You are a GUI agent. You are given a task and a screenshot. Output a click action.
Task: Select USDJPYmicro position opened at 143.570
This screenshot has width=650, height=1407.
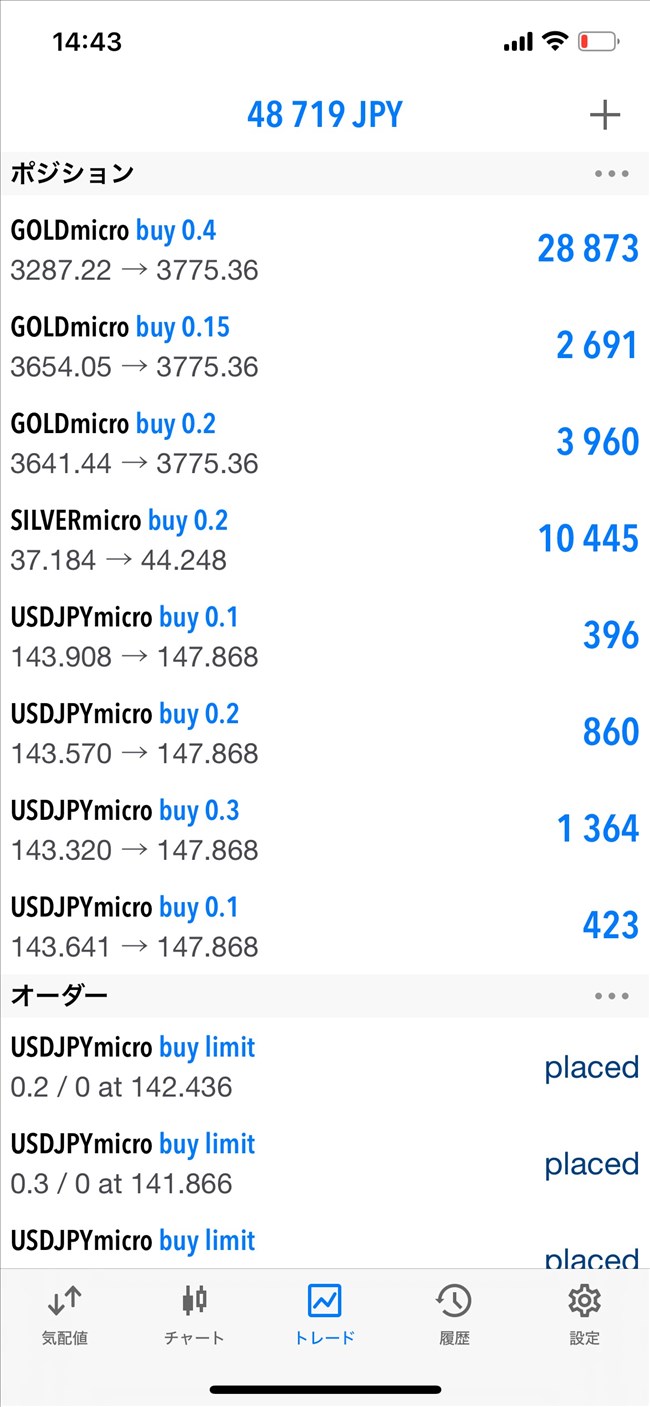coord(324,733)
